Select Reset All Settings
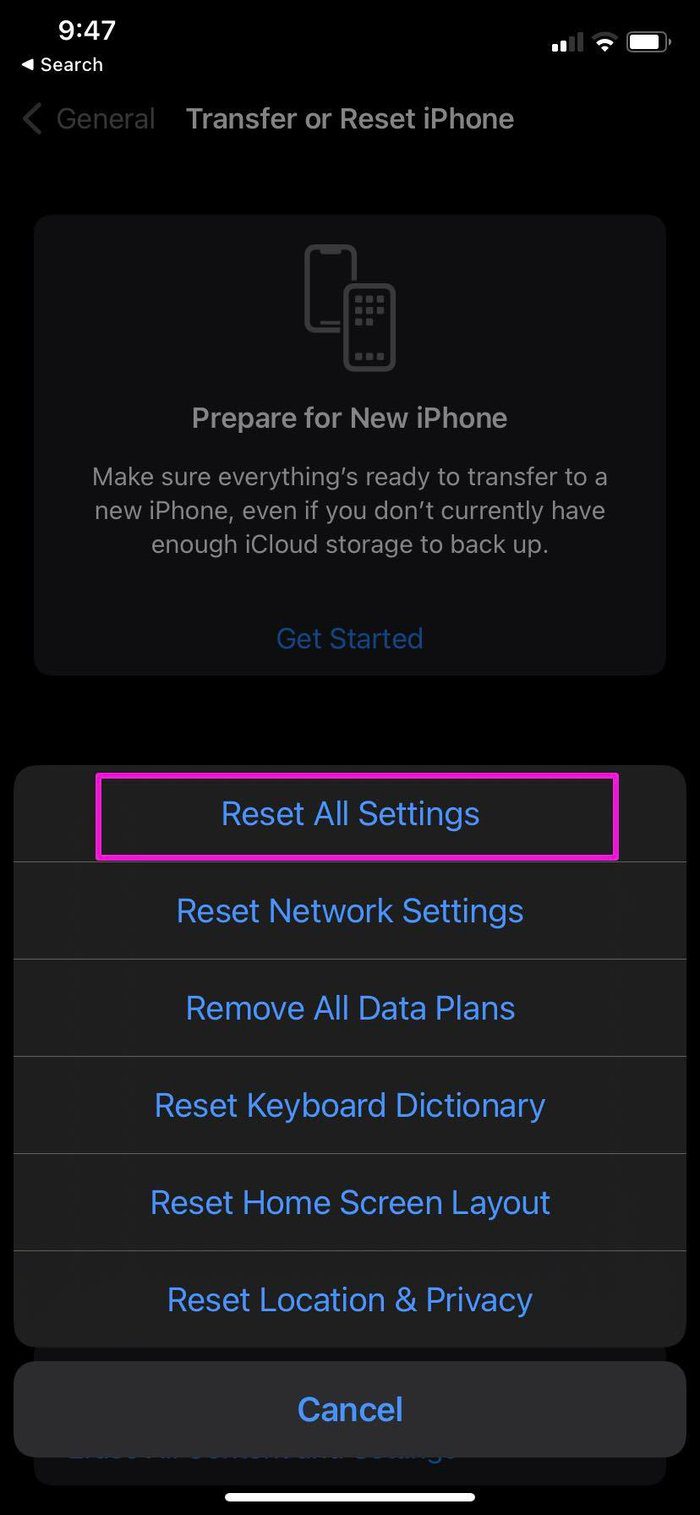Screen dimensions: 700x1515 click(x=350, y=814)
